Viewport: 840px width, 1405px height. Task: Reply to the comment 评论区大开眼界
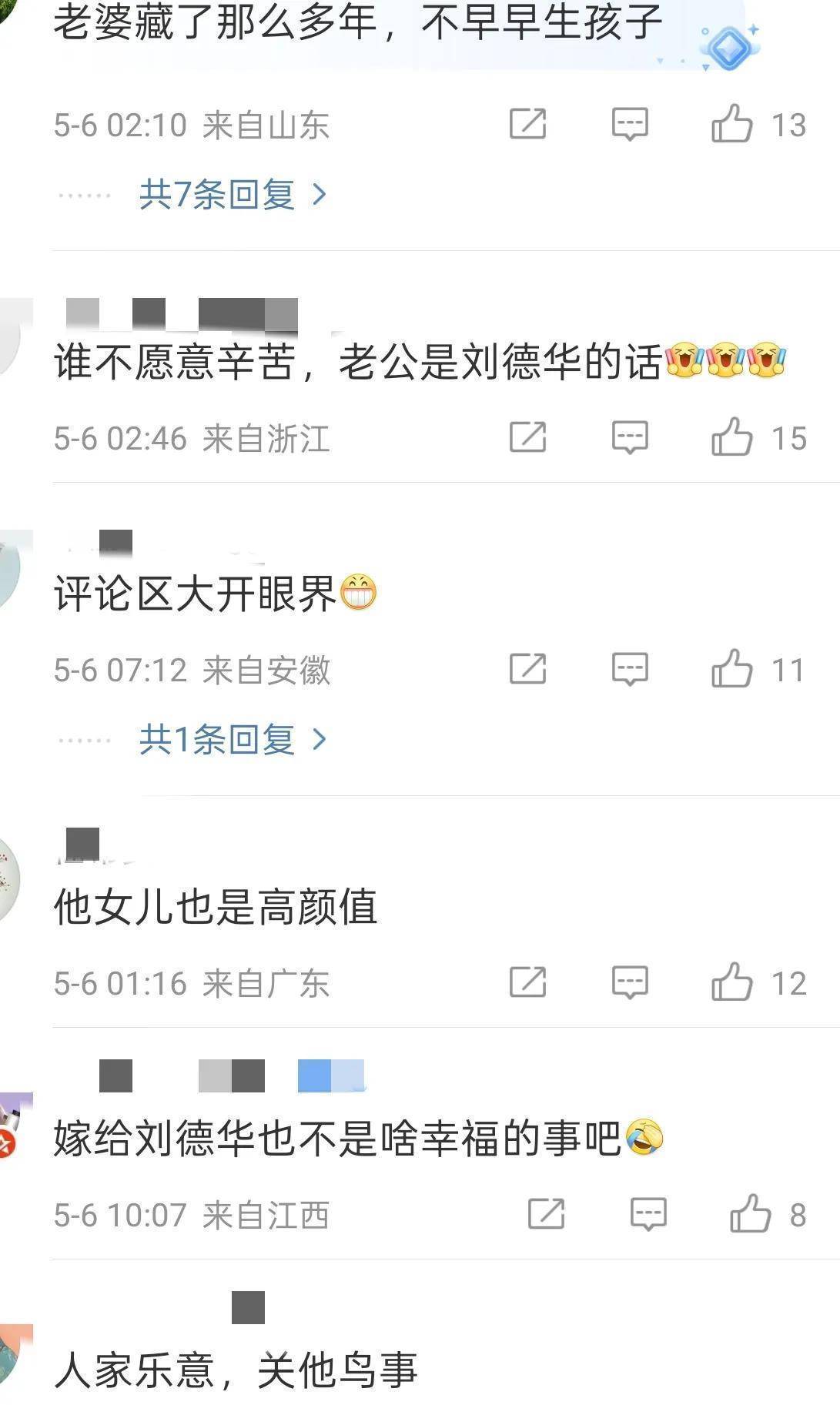[630, 668]
